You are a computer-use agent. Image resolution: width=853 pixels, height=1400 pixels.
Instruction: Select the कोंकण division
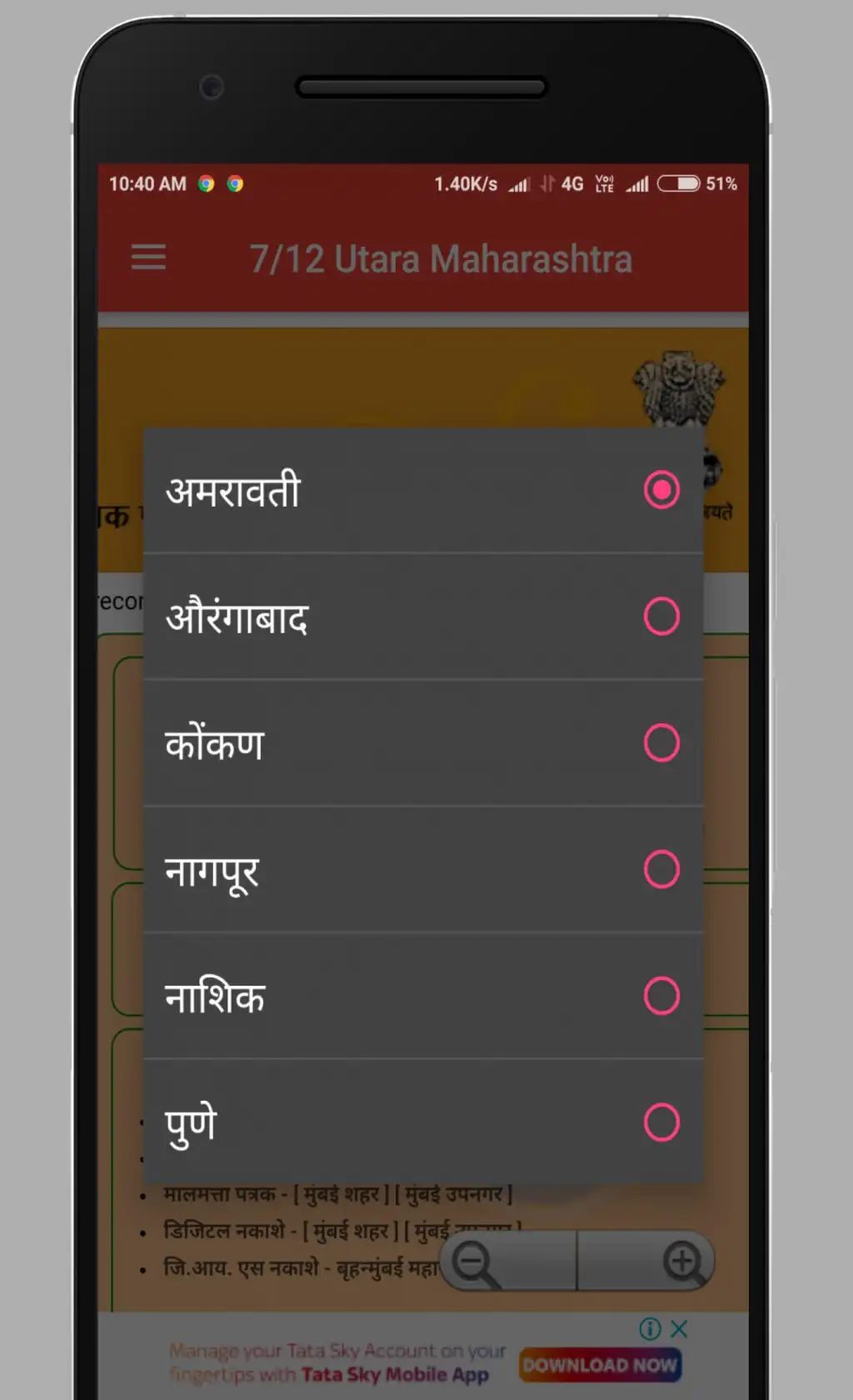click(422, 743)
